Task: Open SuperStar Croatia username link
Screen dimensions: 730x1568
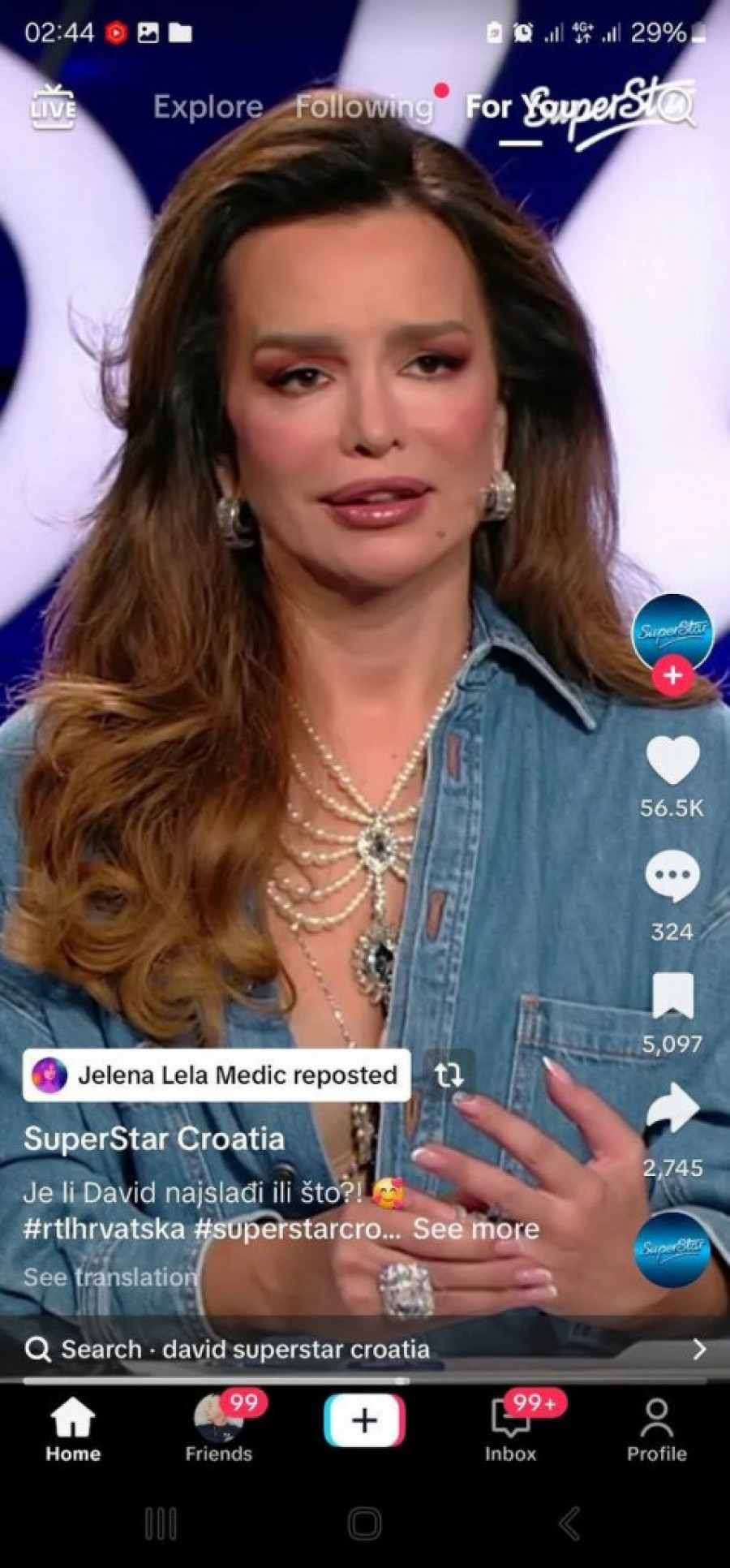Action: [x=154, y=1139]
